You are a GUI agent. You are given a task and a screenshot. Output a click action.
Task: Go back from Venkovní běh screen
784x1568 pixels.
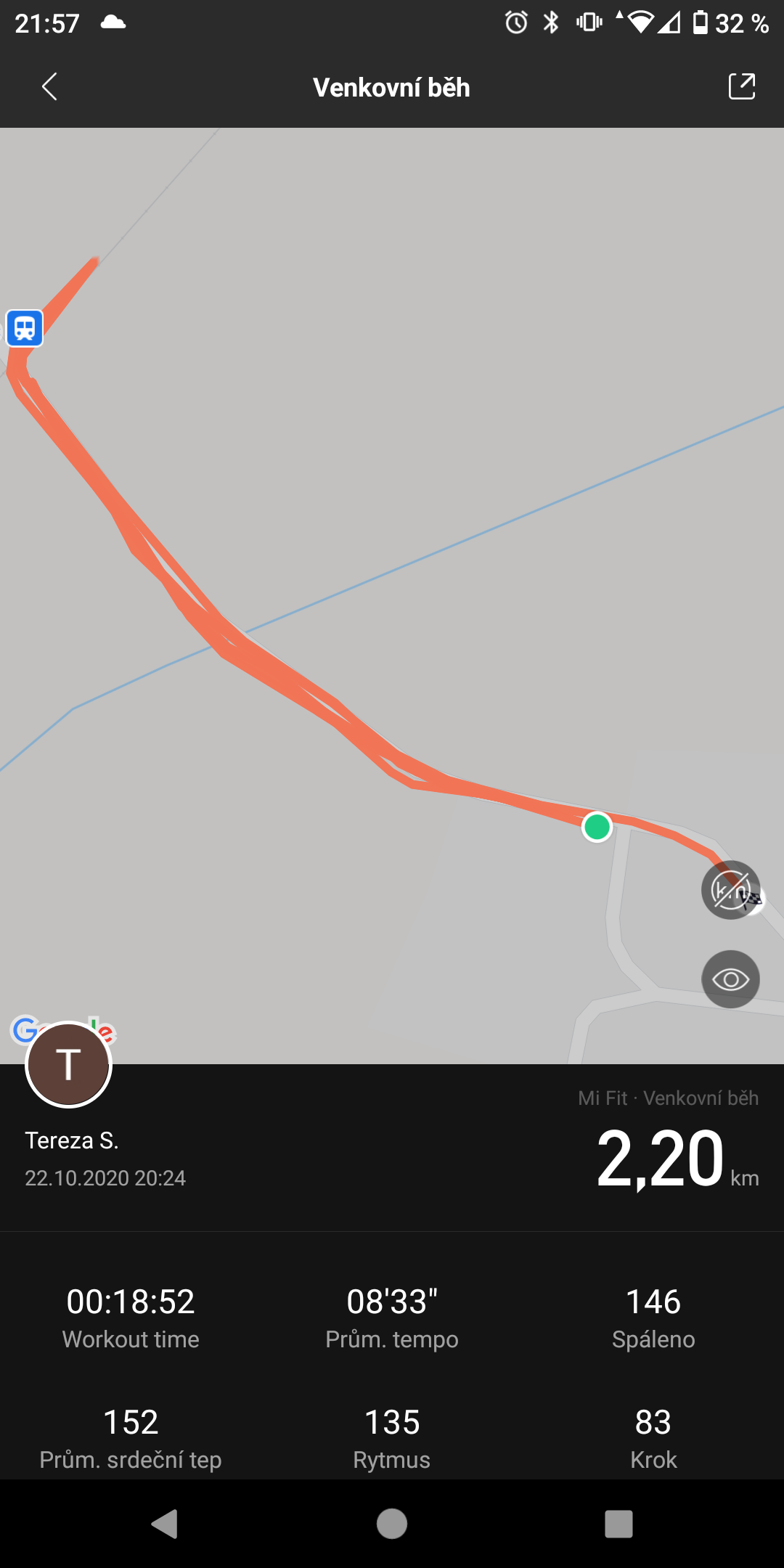pos(49,87)
